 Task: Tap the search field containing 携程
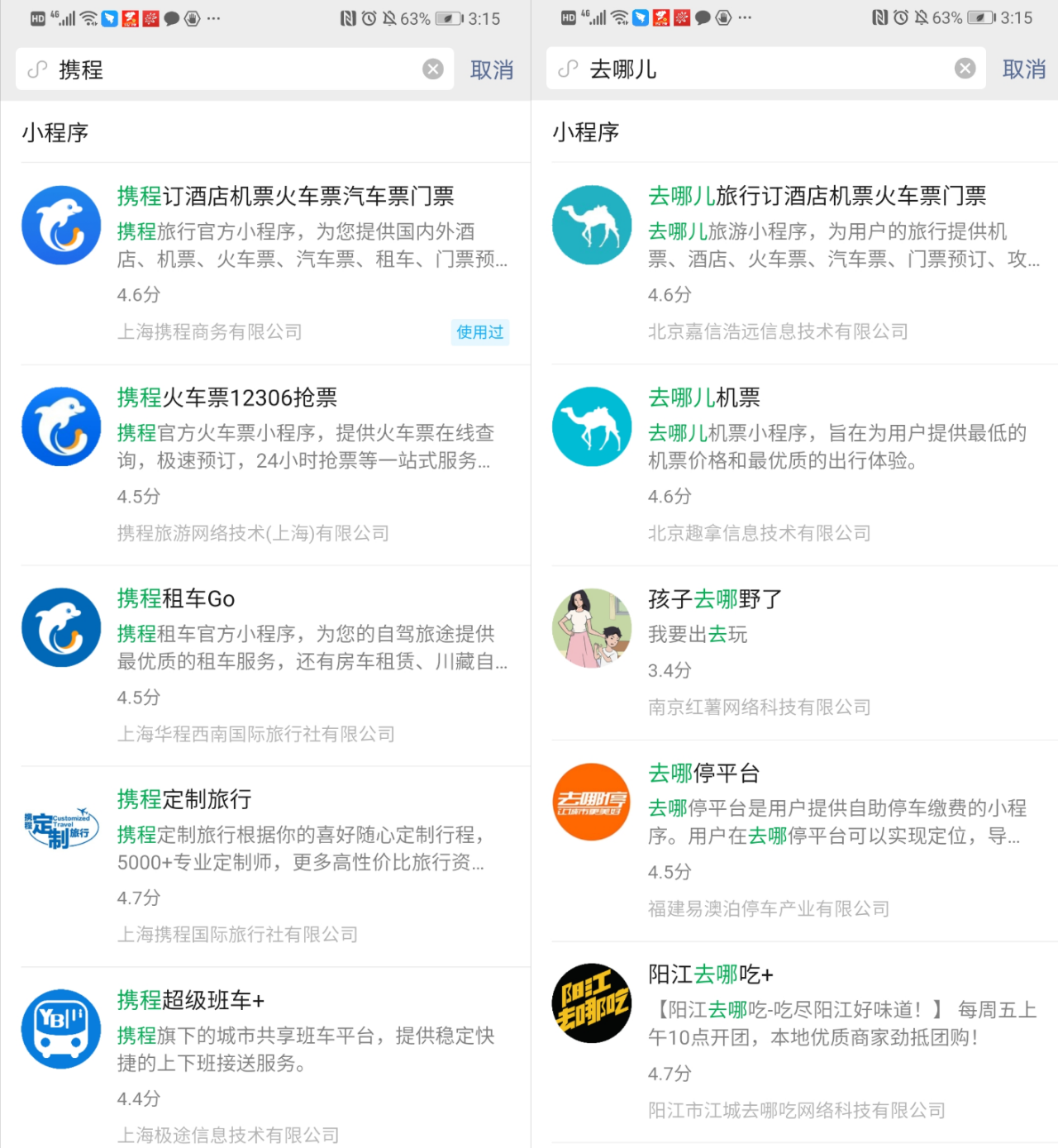click(x=231, y=70)
